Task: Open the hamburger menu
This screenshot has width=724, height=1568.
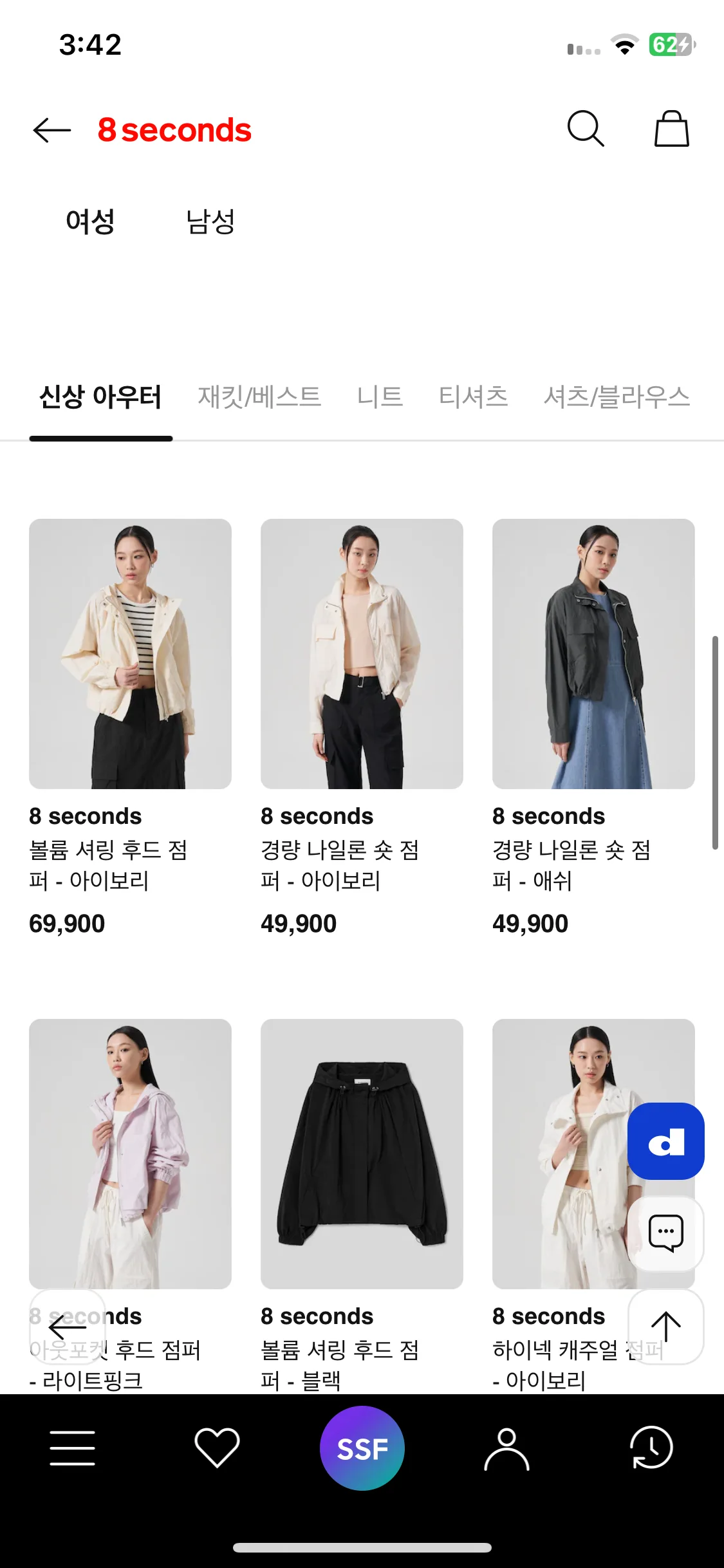Action: [73, 1448]
